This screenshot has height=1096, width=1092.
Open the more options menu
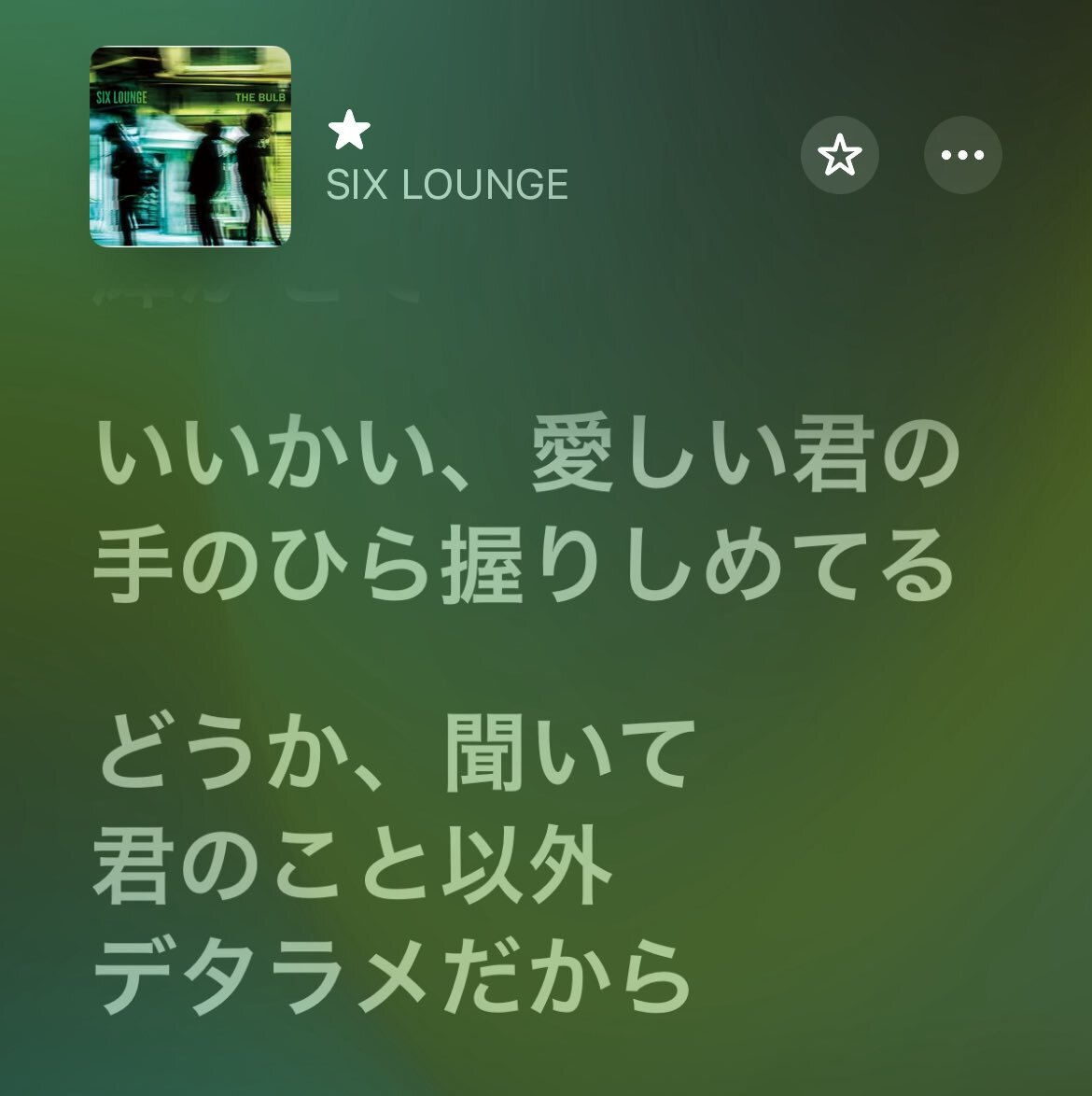pos(962,155)
